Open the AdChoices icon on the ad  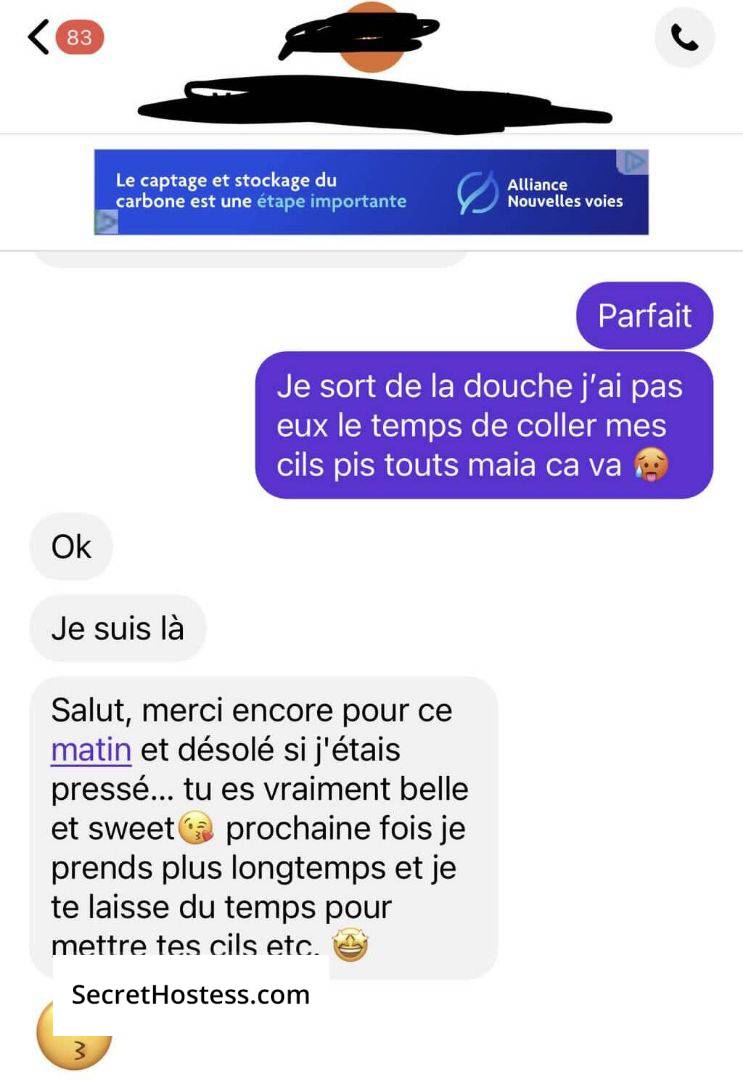pos(632,162)
